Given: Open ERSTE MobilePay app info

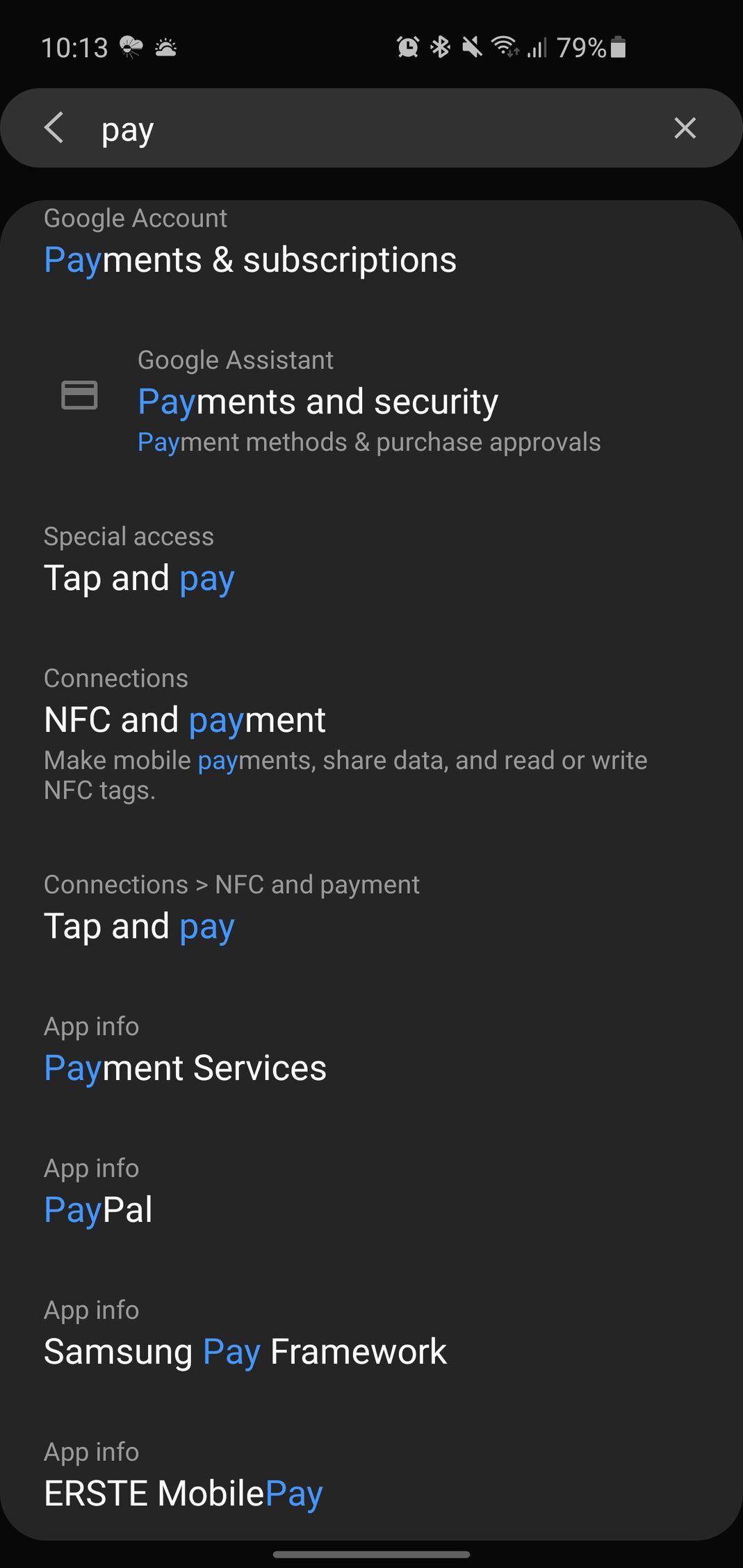Looking at the screenshot, I should pyautogui.click(x=371, y=1476).
